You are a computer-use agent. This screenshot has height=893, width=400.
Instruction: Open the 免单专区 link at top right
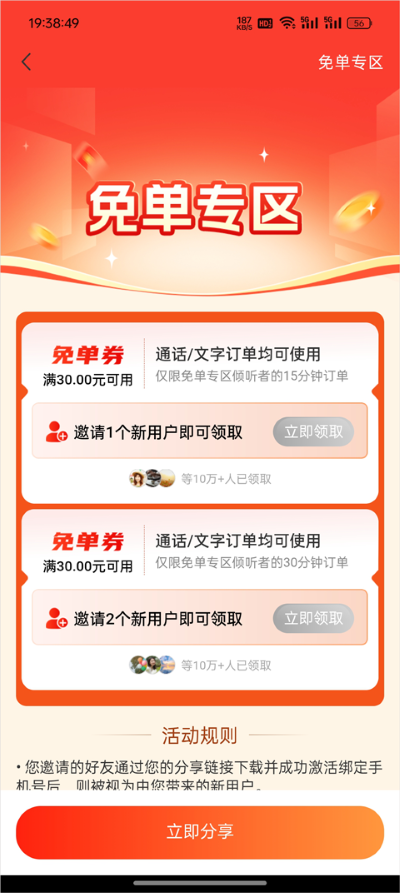[350, 62]
